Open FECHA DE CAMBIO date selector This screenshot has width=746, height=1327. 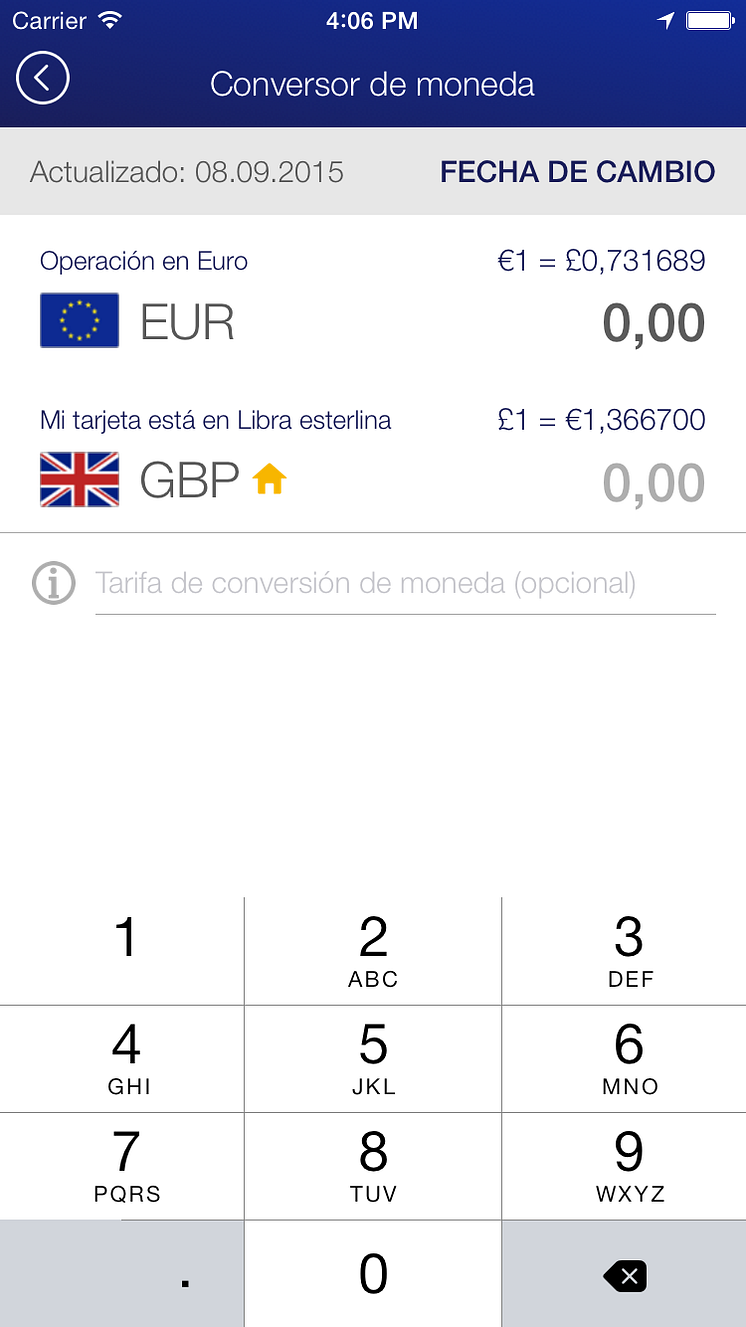click(577, 172)
